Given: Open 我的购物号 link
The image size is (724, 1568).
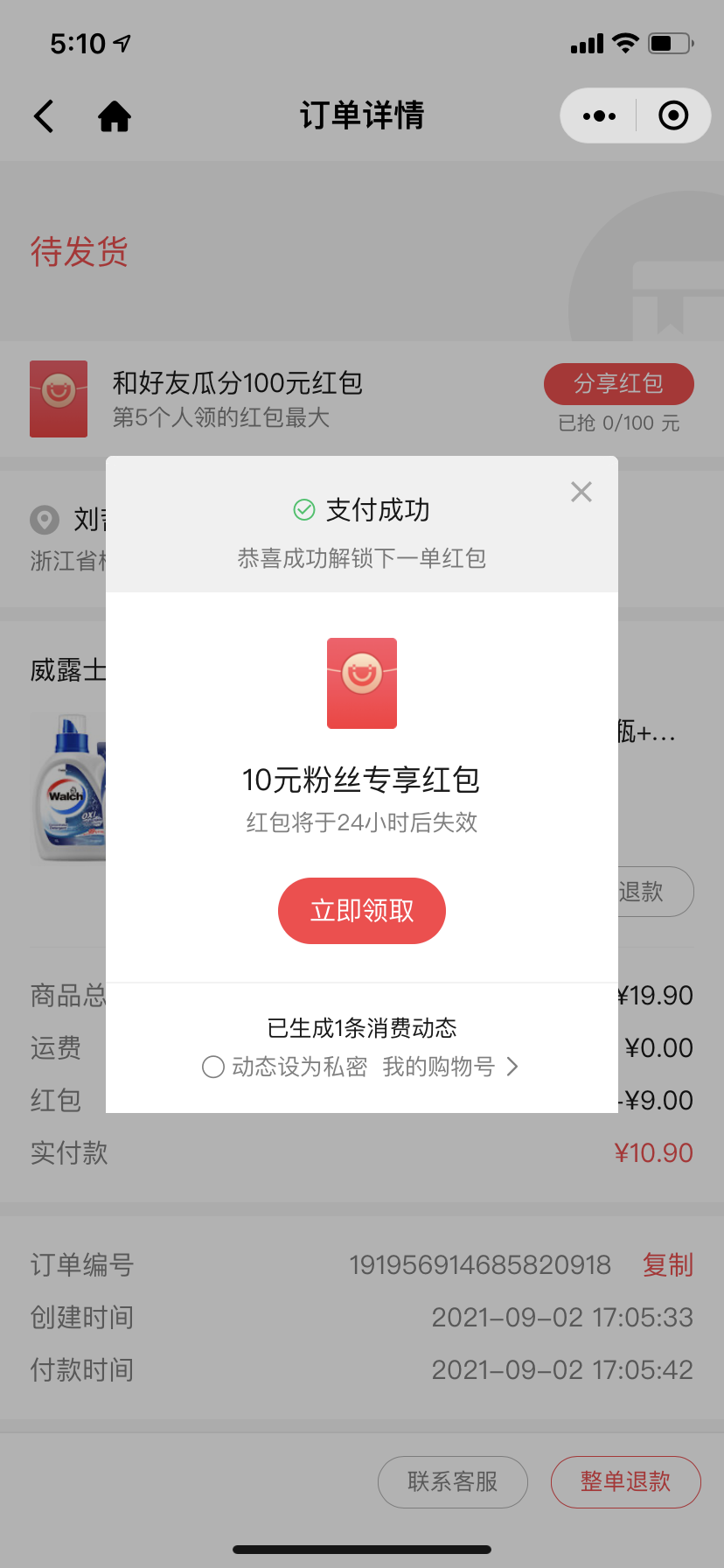Looking at the screenshot, I should coord(450,1067).
